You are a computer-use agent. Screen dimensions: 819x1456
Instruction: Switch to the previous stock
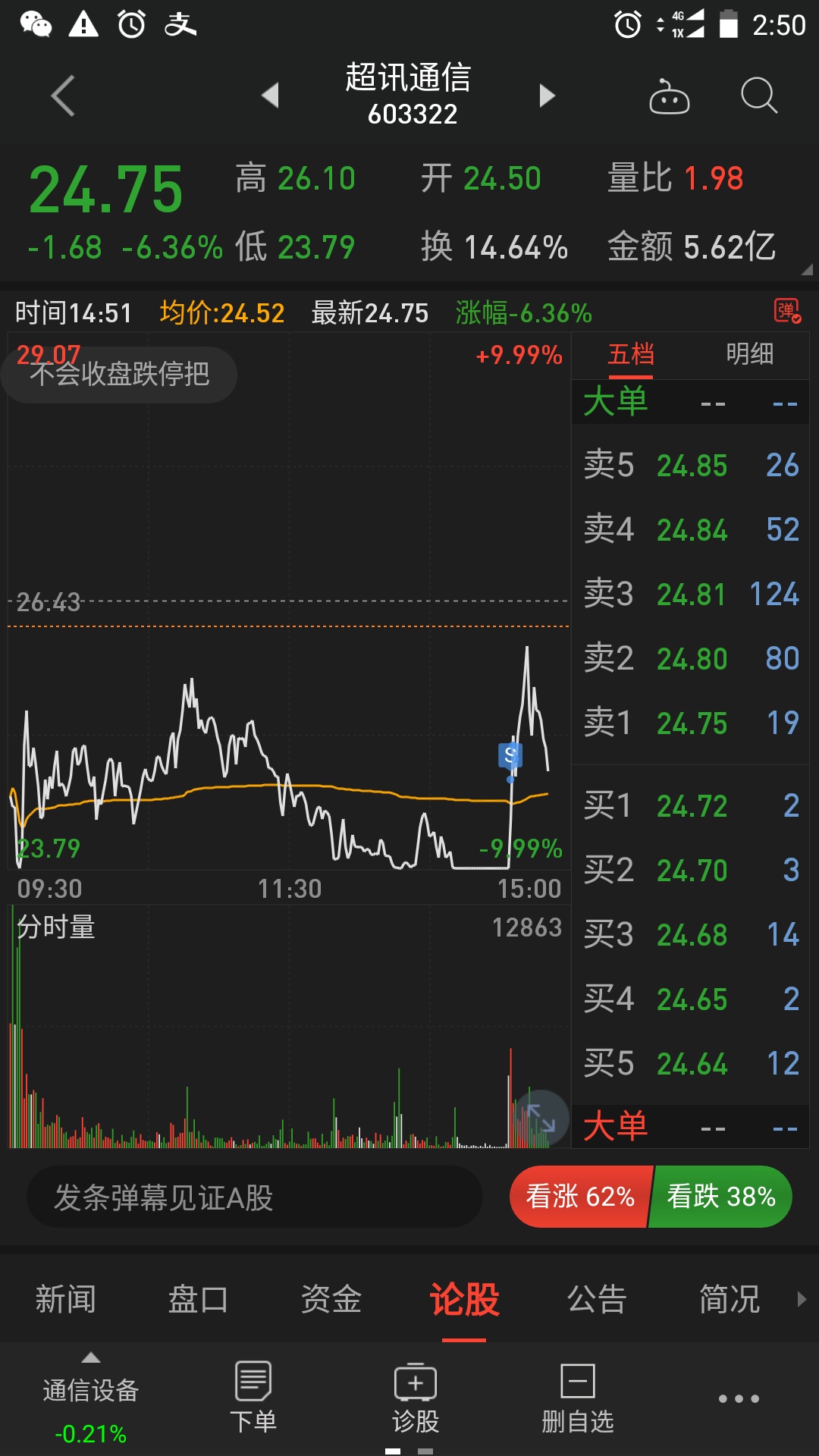click(270, 96)
